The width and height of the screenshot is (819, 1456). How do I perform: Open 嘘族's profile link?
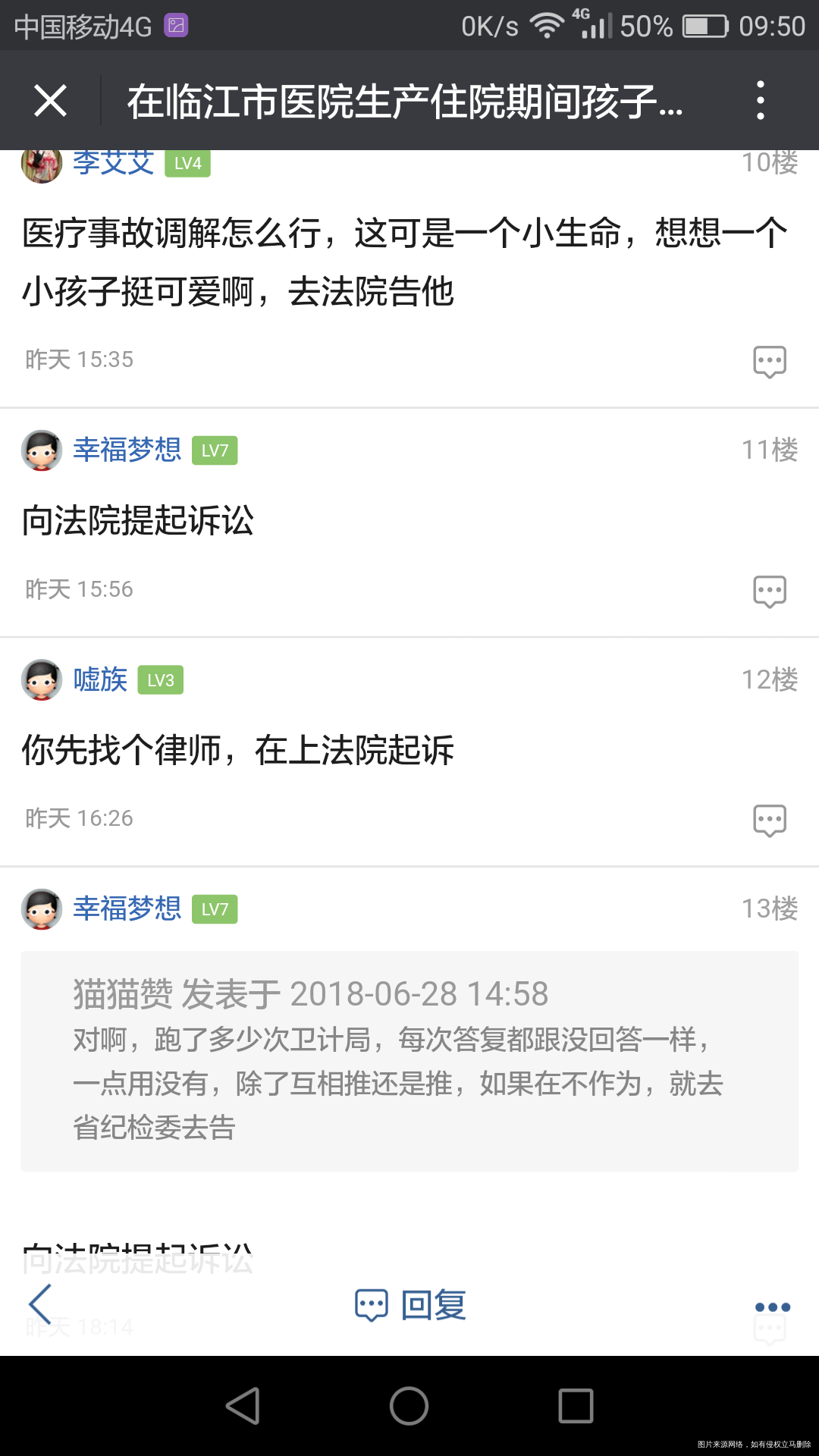101,680
